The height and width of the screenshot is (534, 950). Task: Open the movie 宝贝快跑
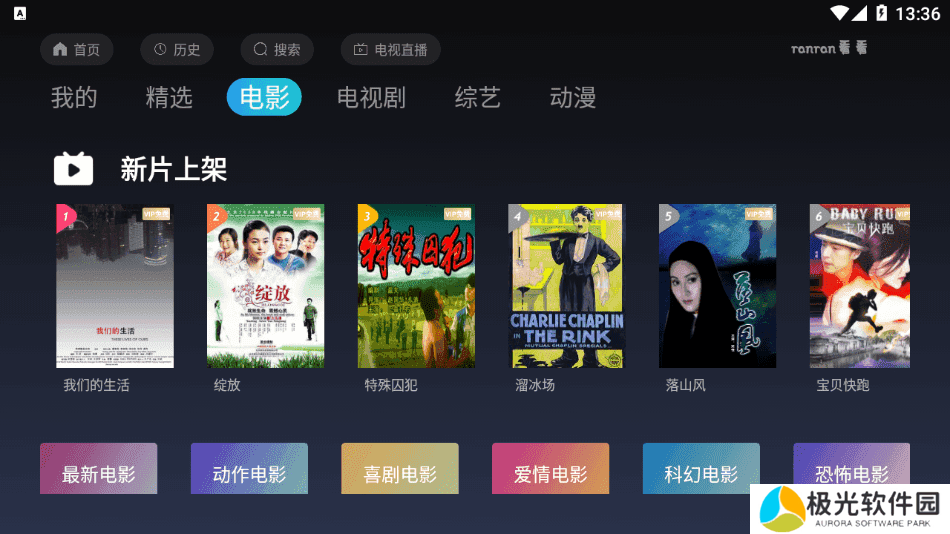pyautogui.click(x=860, y=286)
